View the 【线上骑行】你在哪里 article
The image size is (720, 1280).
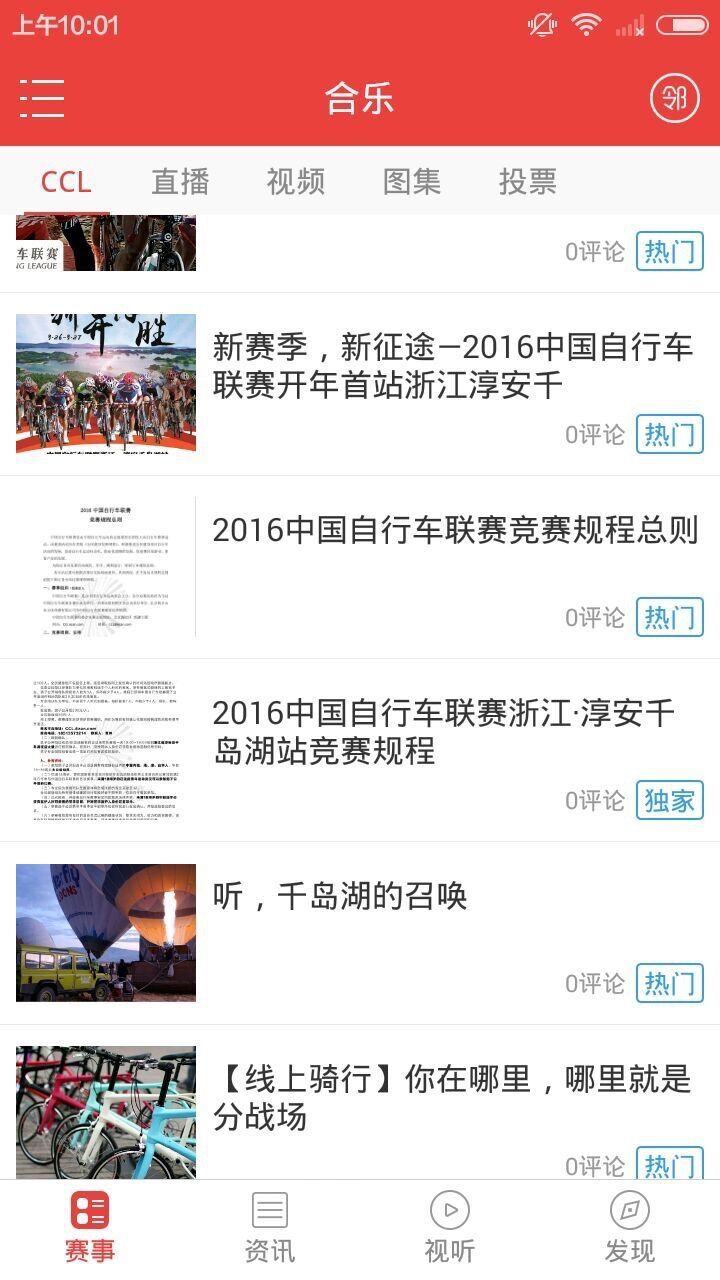[x=452, y=1097]
